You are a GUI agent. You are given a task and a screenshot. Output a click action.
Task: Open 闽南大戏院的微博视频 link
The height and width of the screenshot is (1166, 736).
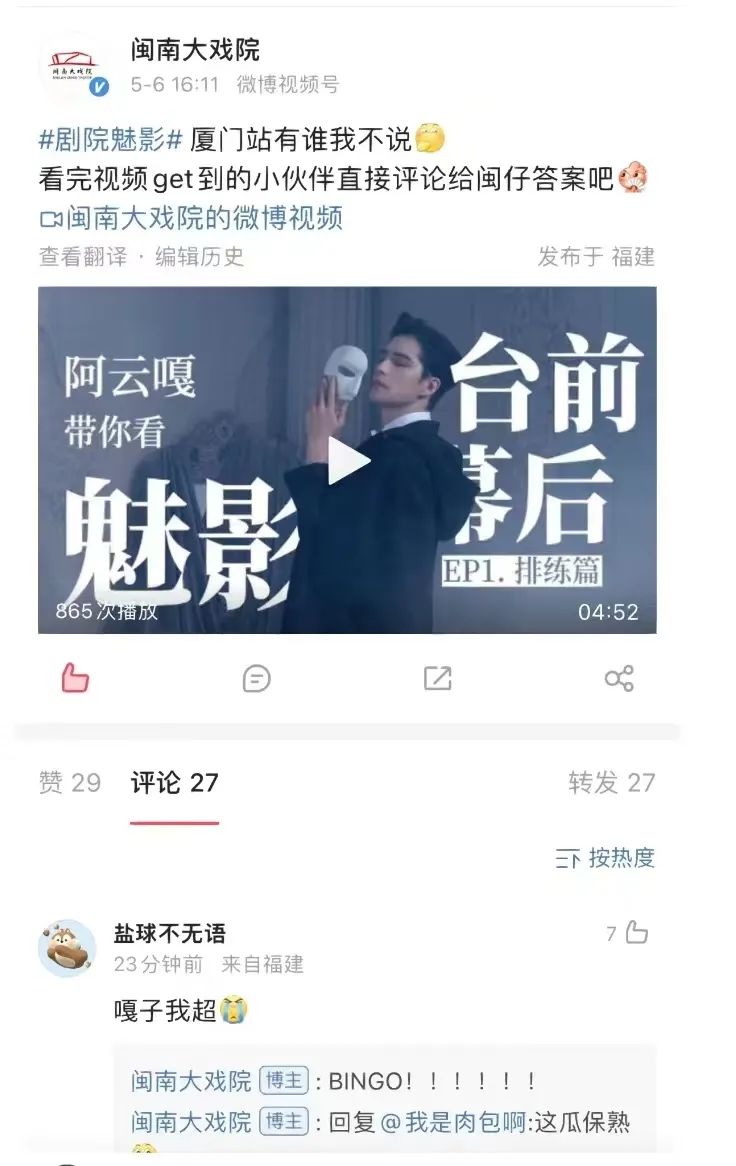coord(191,218)
